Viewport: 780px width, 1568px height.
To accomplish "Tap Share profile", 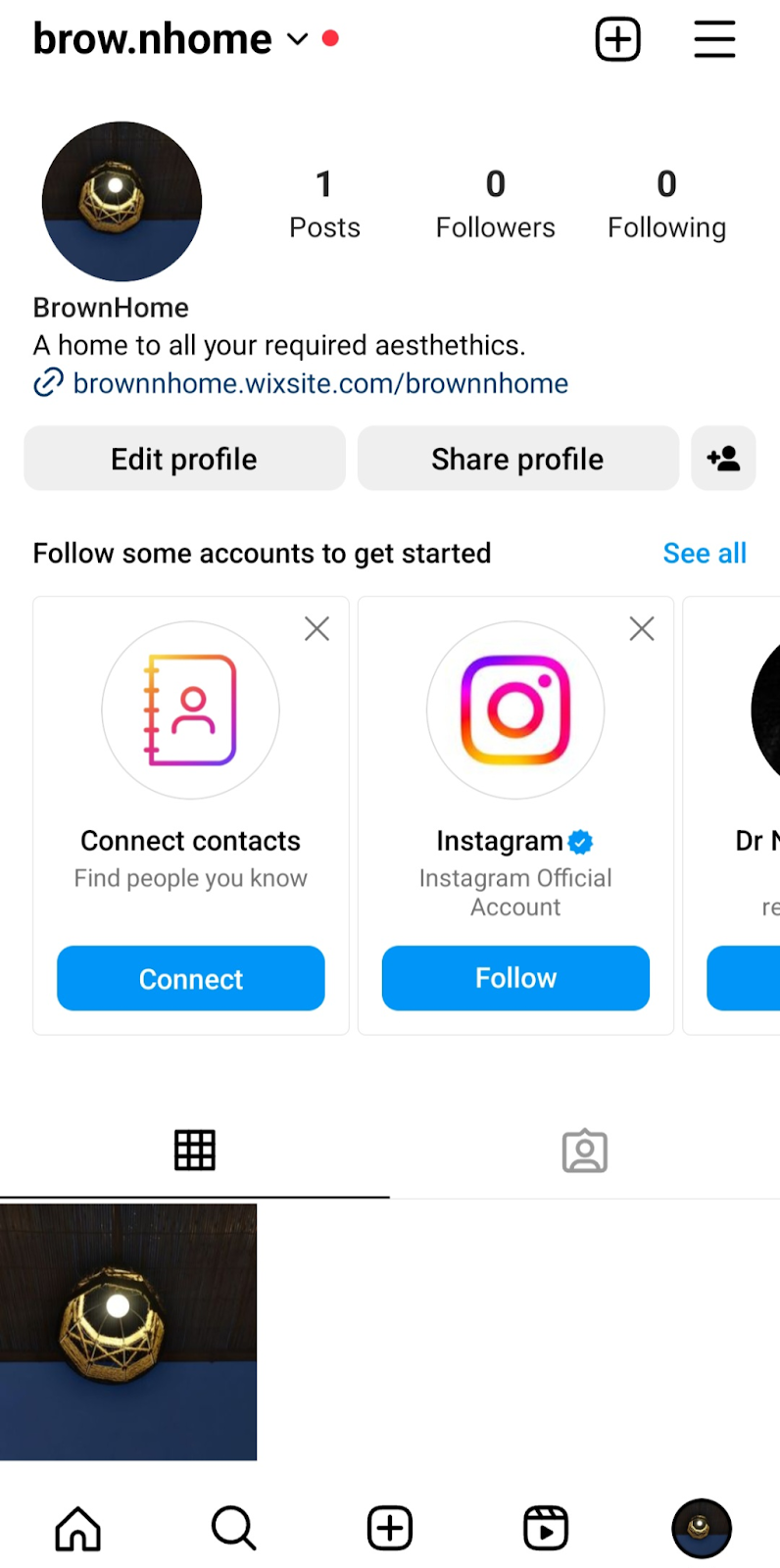I will click(x=517, y=459).
